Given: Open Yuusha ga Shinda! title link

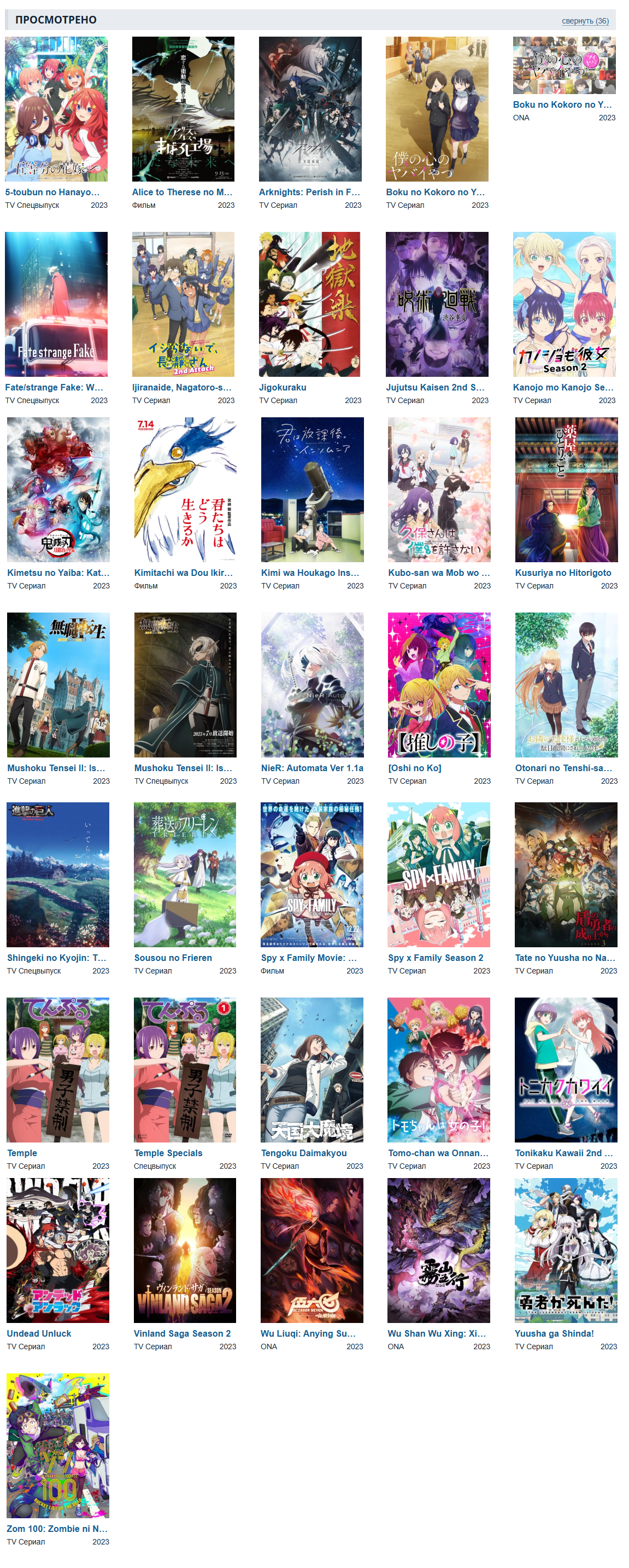Looking at the screenshot, I should point(554,1333).
